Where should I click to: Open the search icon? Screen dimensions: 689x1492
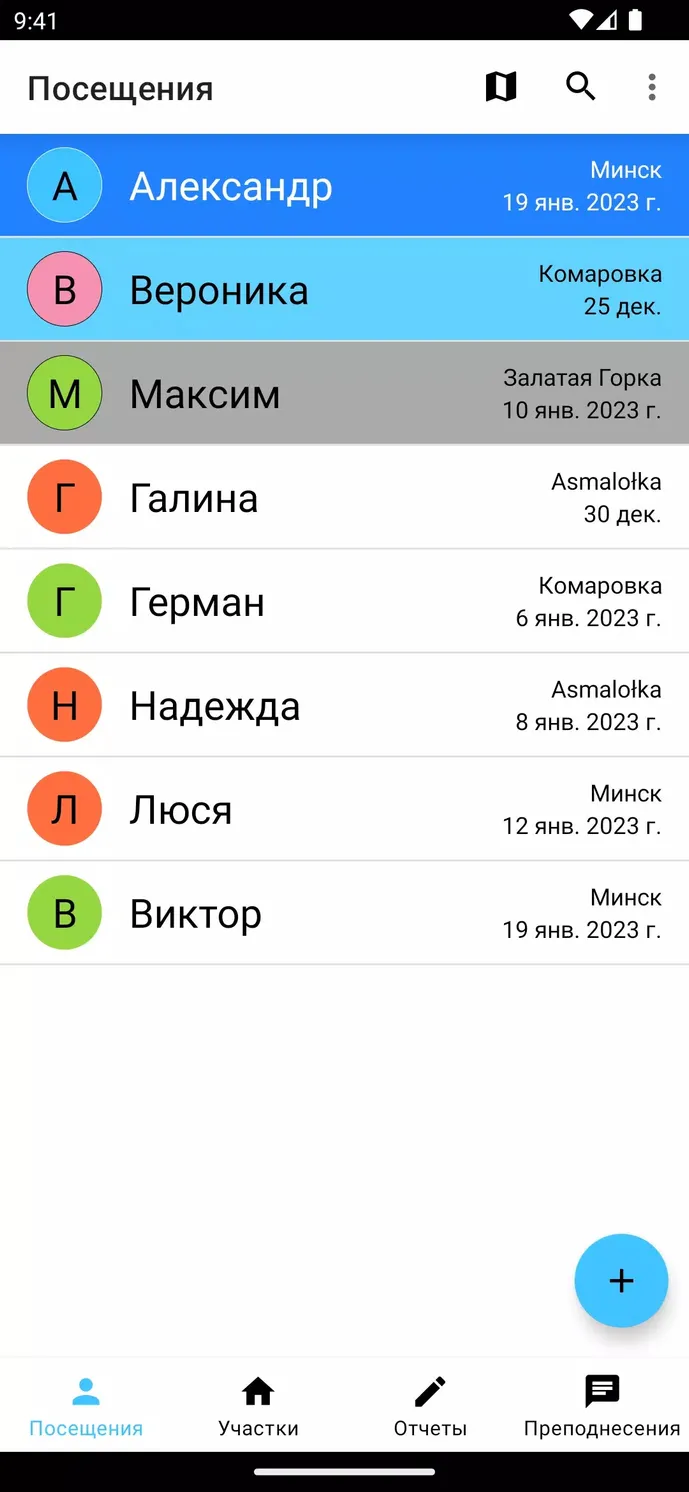click(581, 87)
